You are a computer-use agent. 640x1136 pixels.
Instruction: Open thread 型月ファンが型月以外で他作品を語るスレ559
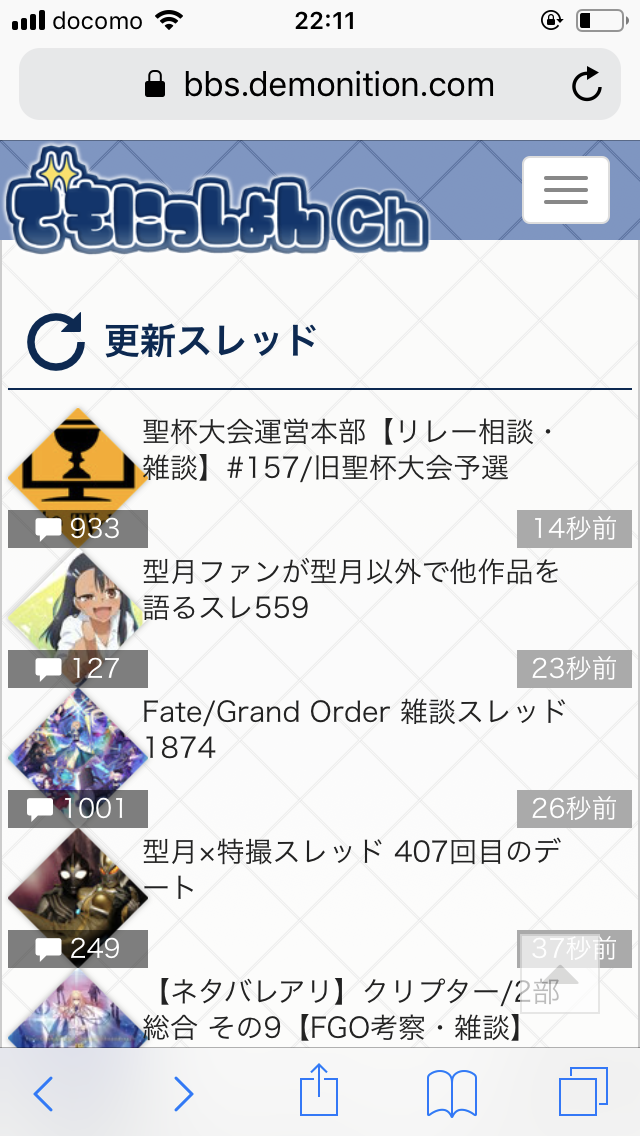click(x=350, y=590)
